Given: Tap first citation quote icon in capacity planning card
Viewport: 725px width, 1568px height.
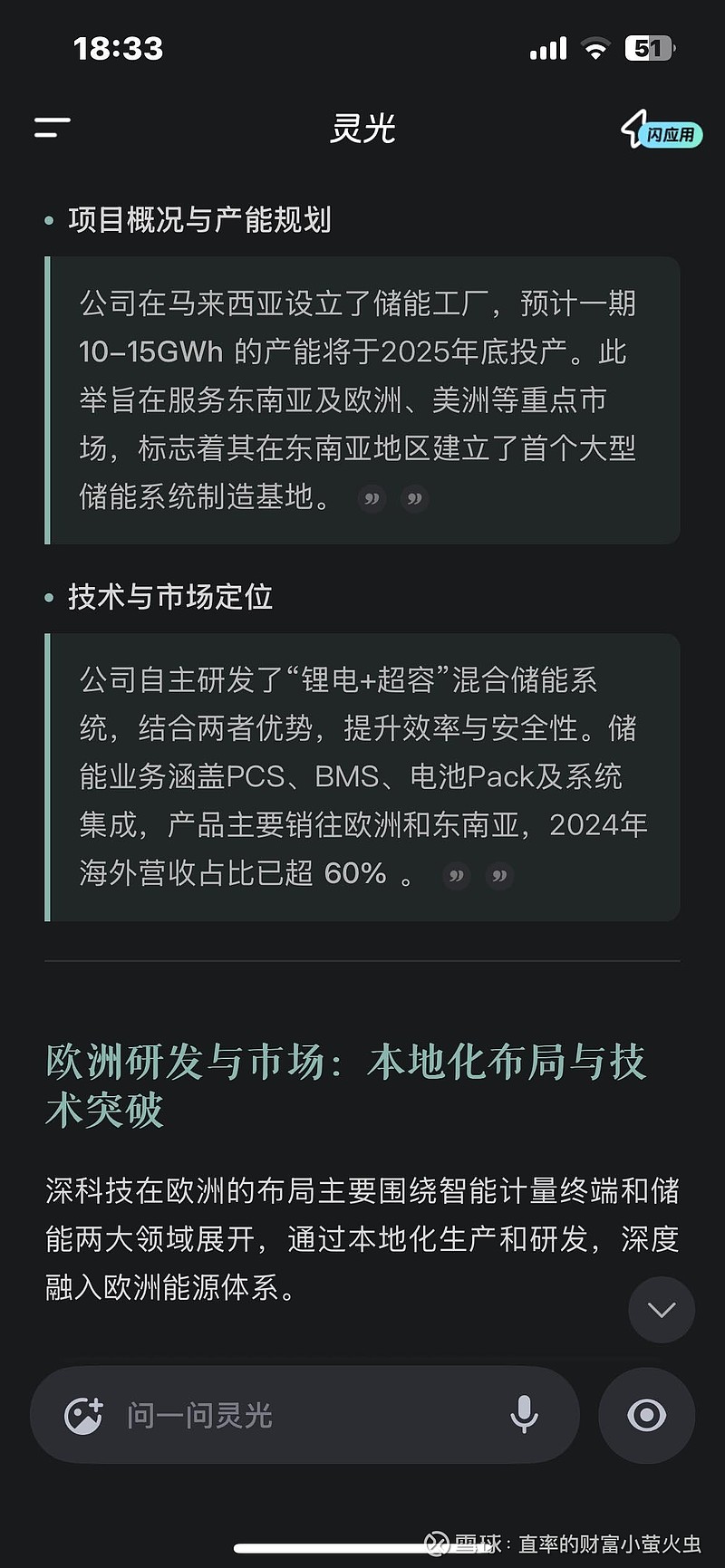Looking at the screenshot, I should [x=372, y=499].
